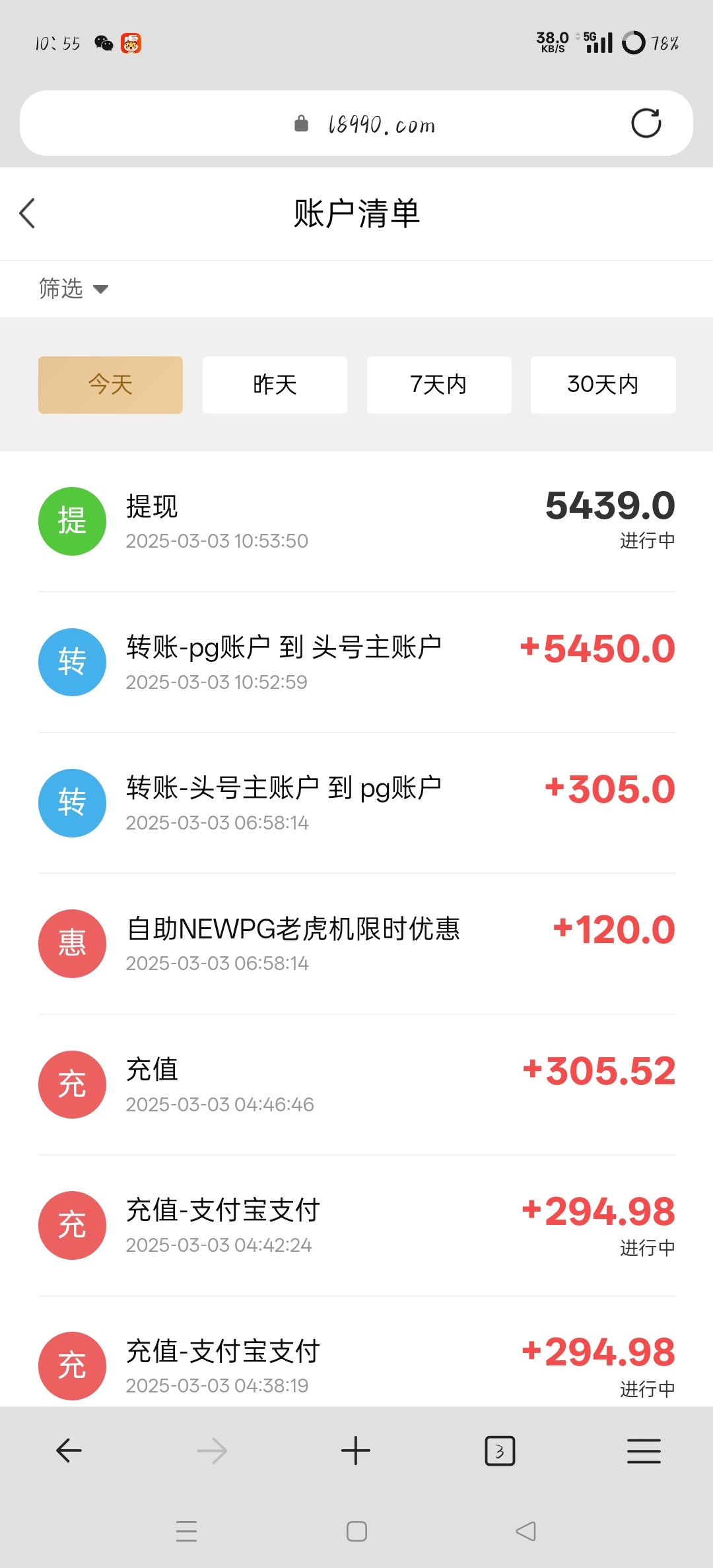Viewport: 713px width, 1568px height.
Task: Switch to the 昨天 filter
Action: (x=275, y=385)
